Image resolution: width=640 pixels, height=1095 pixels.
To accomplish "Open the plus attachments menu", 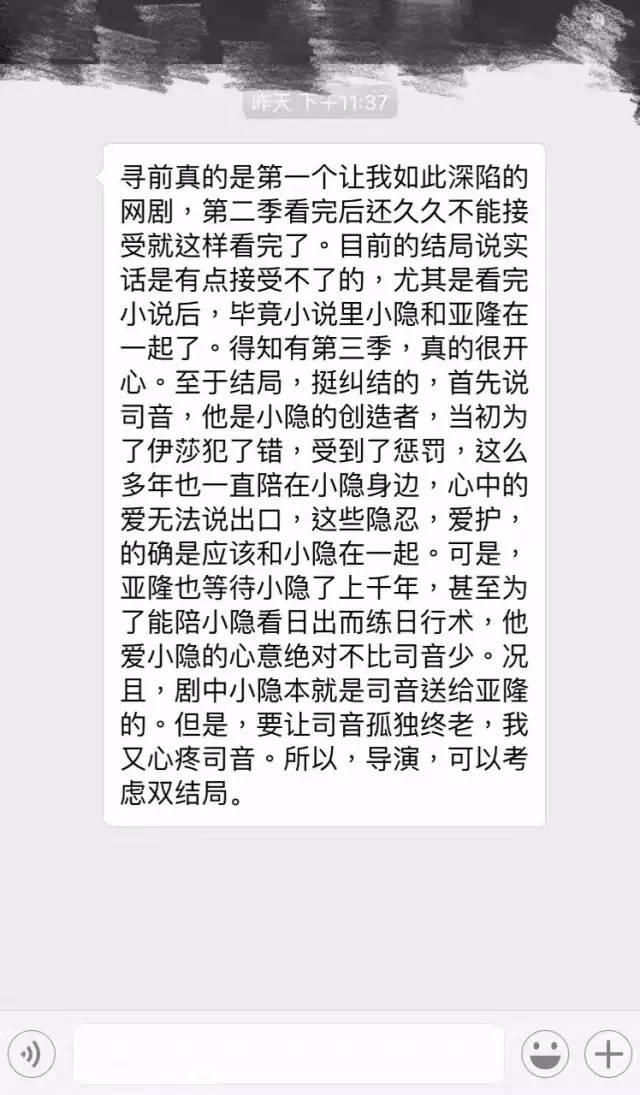I will click(x=608, y=1053).
